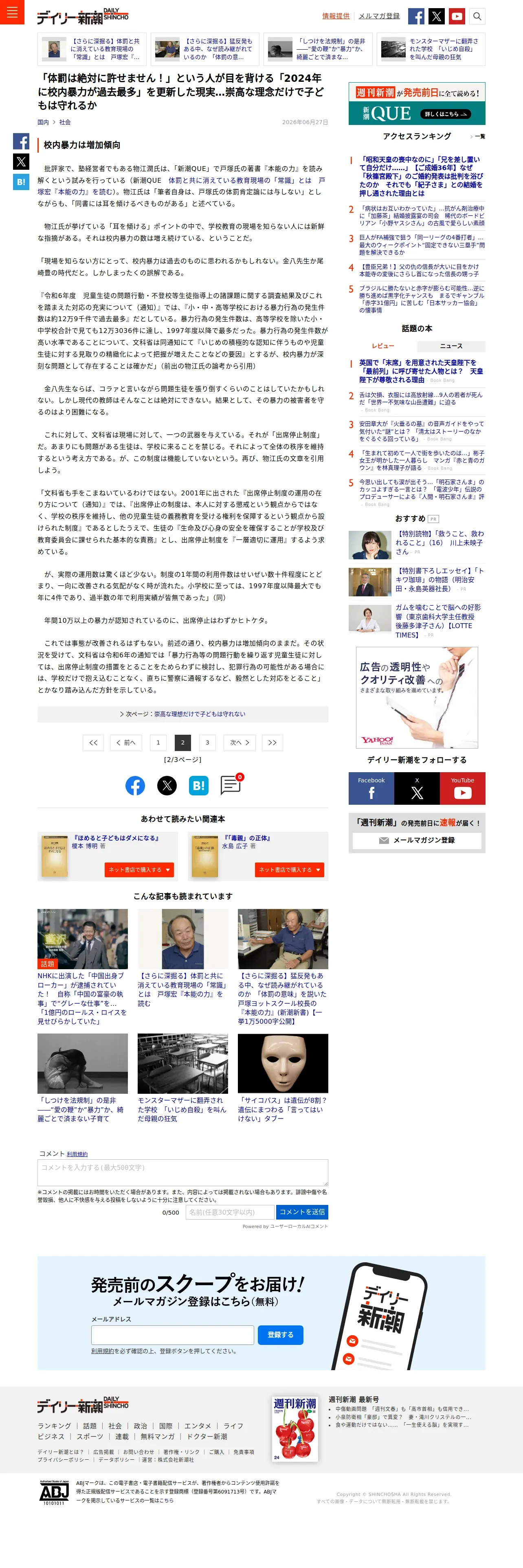
Task: Open the next page link 崇高な理想だけで子どもは守れない
Action: tap(182, 714)
